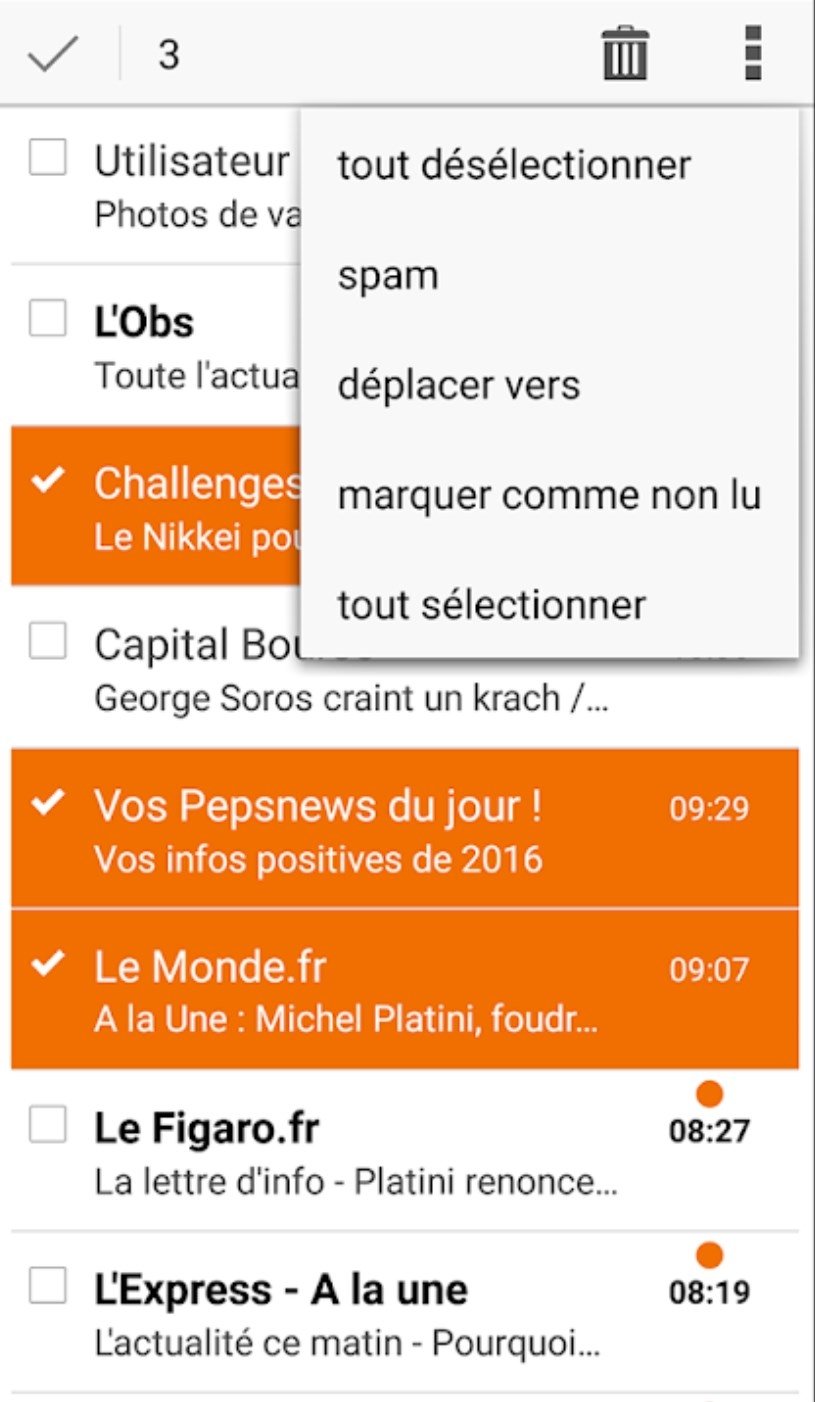Image resolution: width=815 pixels, height=1402 pixels.
Task: Click the check icon on Le Monde.fr
Action: (44, 963)
